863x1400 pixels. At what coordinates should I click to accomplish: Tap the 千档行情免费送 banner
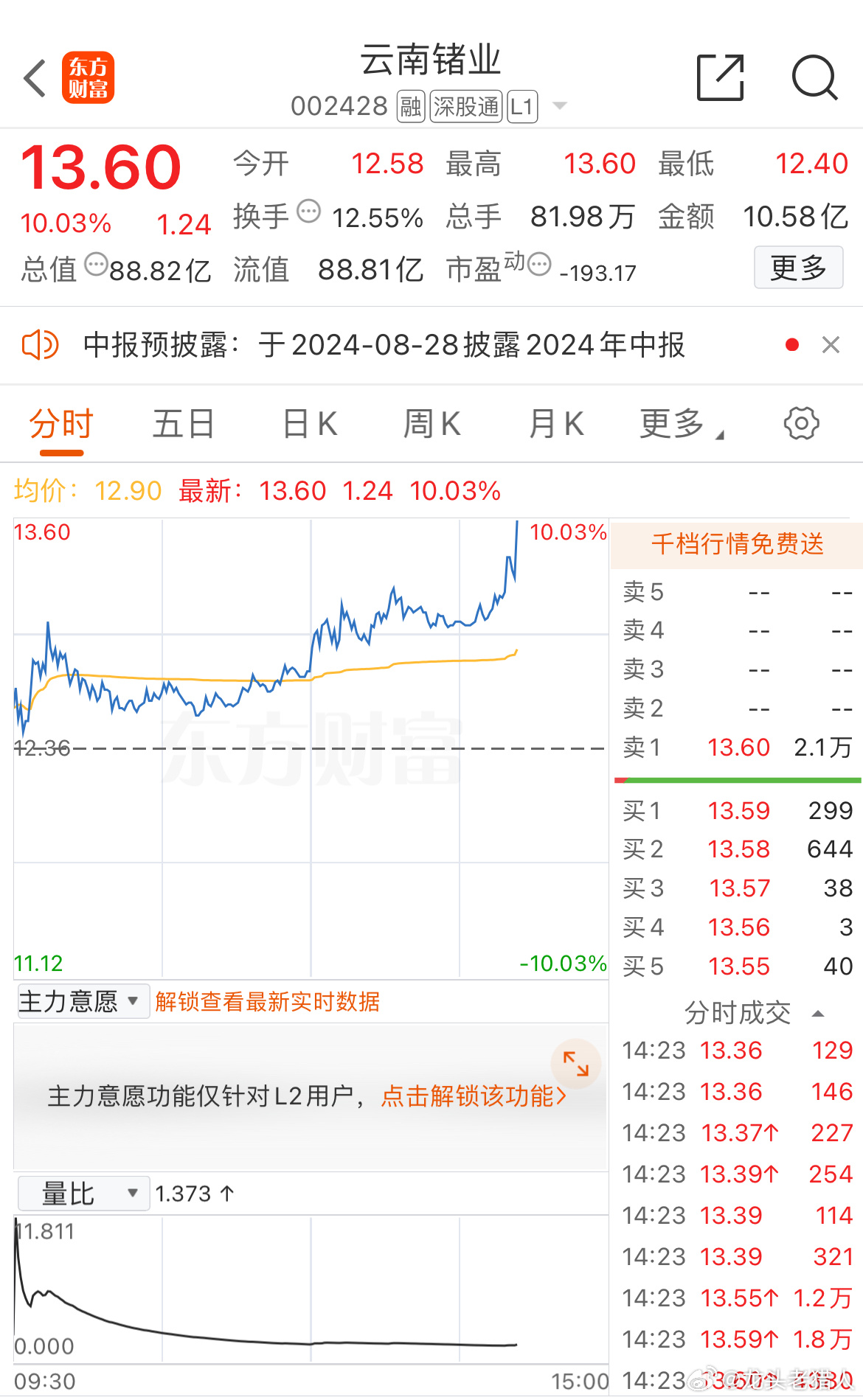737,544
